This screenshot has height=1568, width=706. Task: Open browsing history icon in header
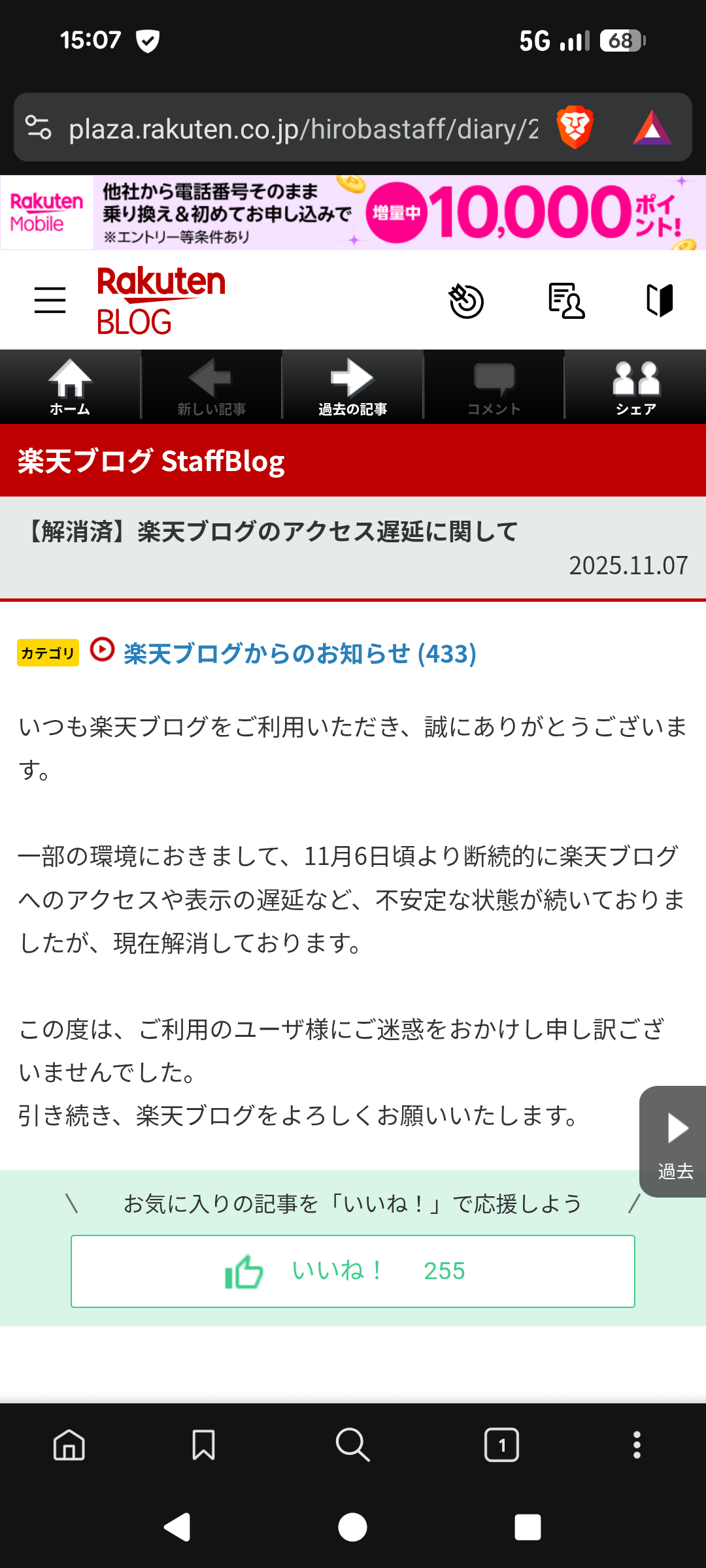pyautogui.click(x=466, y=301)
